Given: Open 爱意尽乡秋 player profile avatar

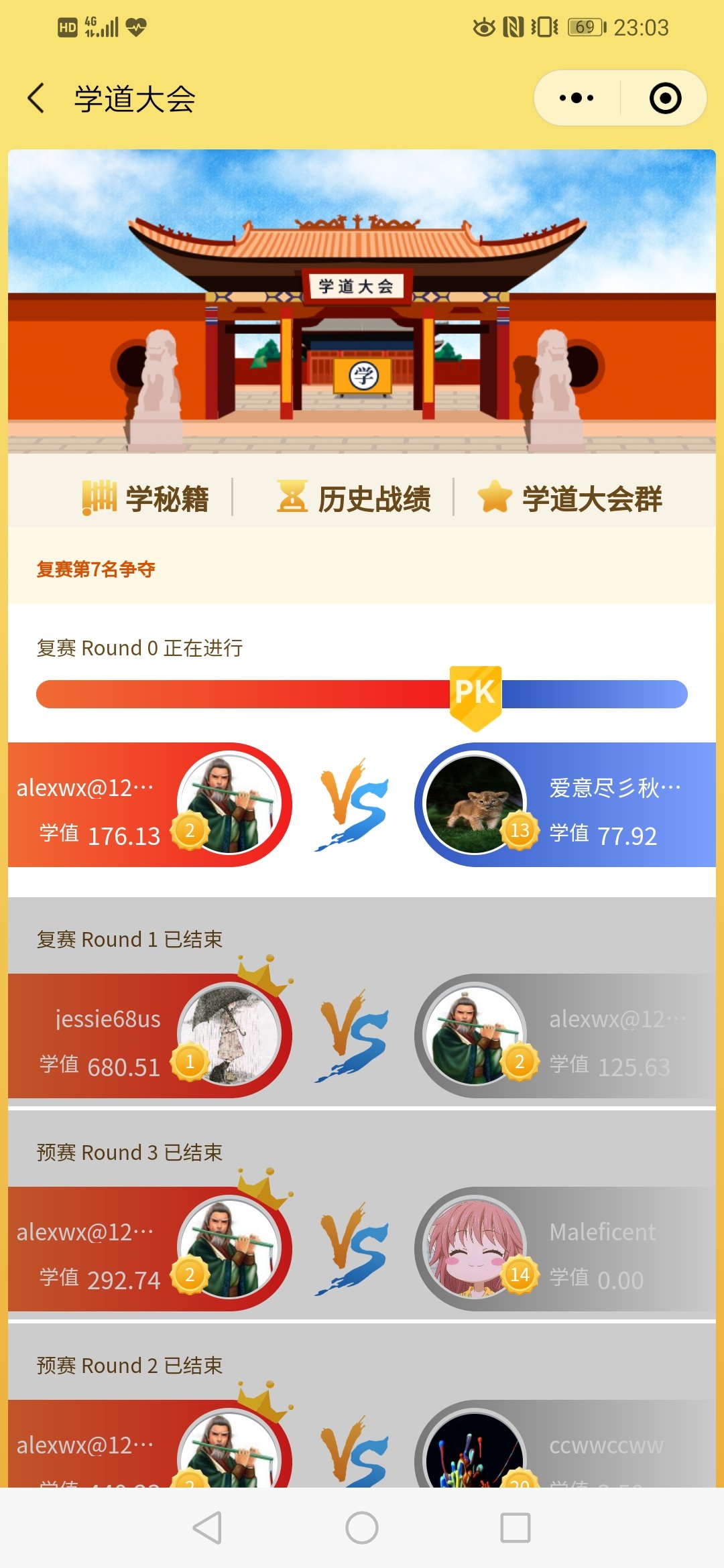Looking at the screenshot, I should [475, 805].
